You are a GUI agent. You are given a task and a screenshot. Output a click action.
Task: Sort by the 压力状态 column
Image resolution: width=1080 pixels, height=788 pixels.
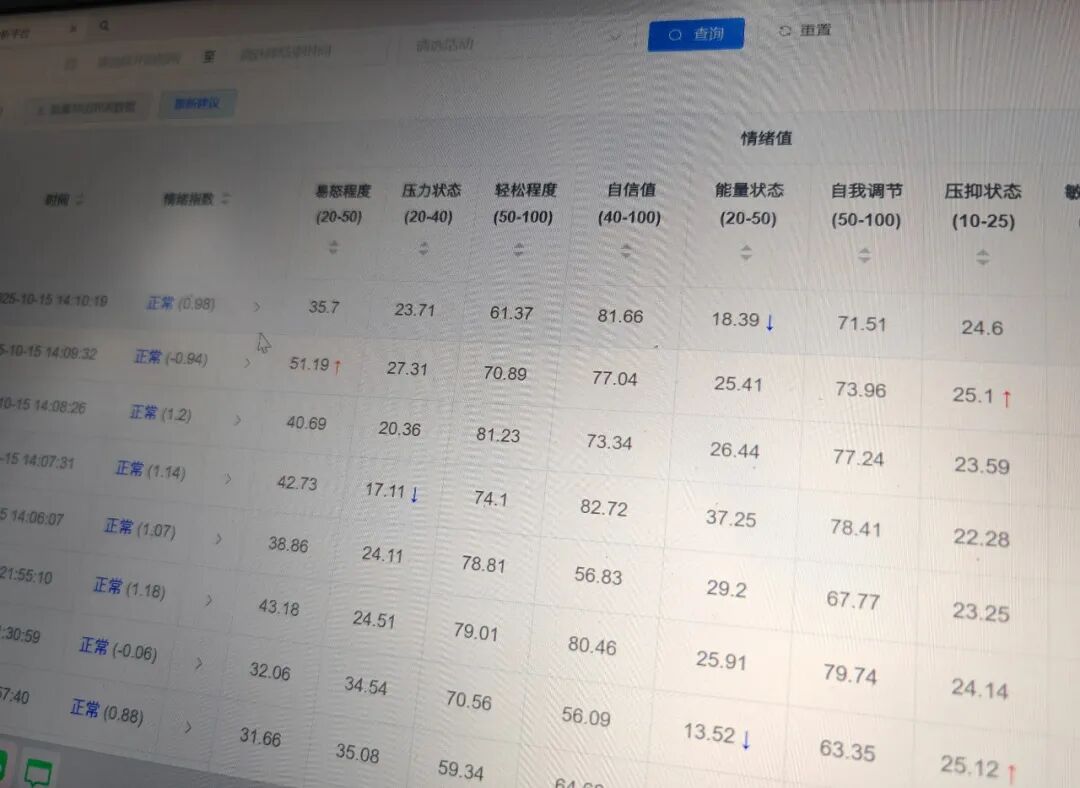coord(423,248)
